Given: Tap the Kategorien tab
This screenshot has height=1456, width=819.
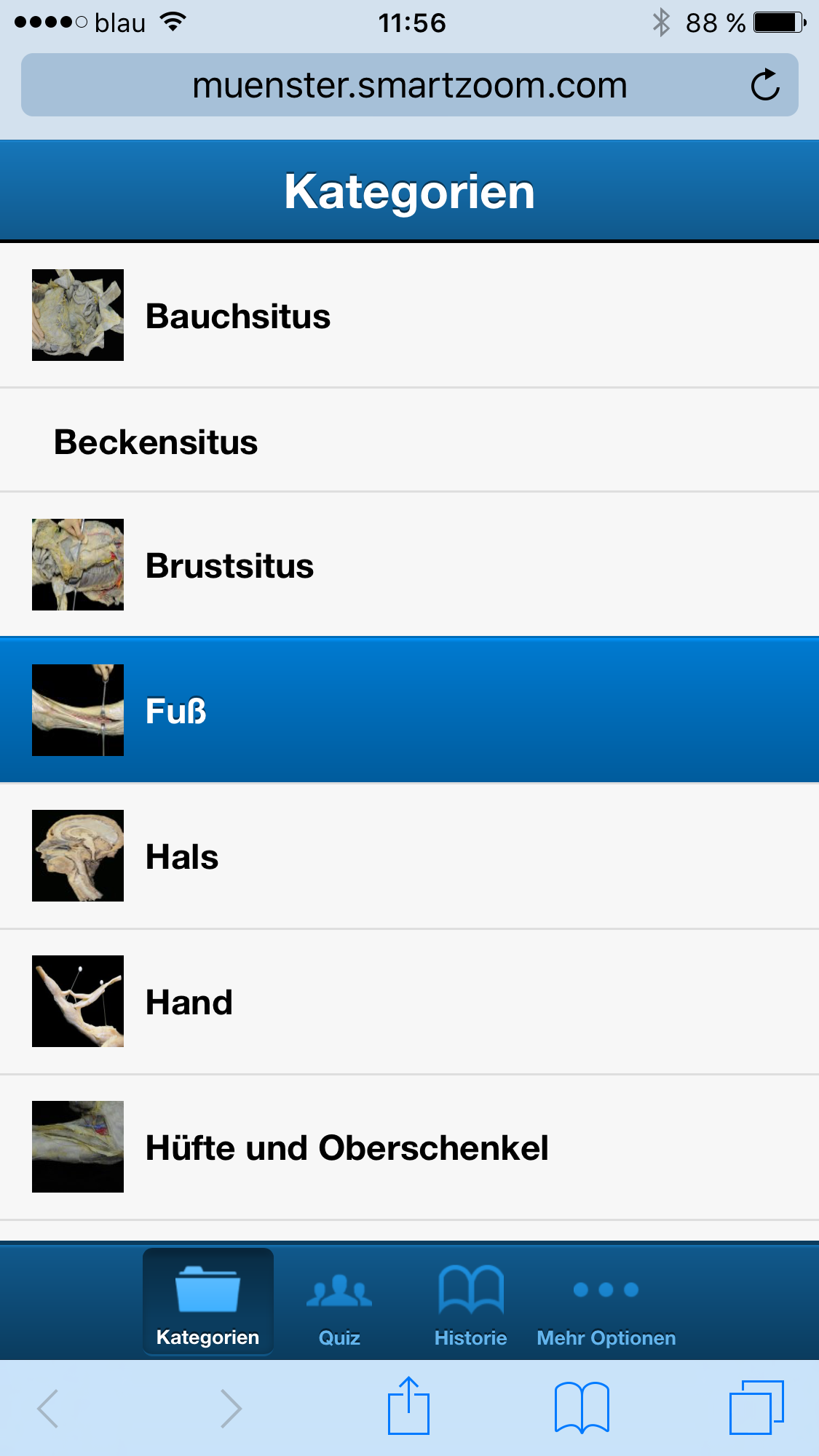Looking at the screenshot, I should click(208, 1304).
